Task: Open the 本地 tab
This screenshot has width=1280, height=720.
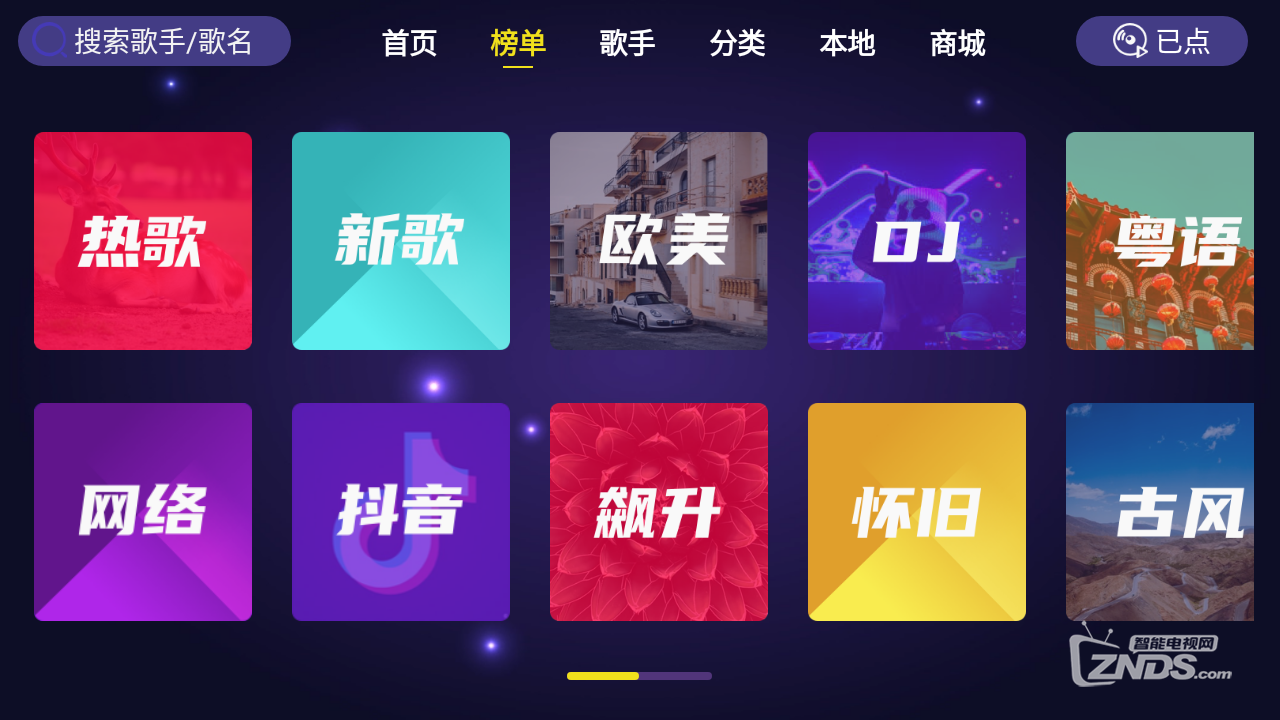Action: [847, 43]
